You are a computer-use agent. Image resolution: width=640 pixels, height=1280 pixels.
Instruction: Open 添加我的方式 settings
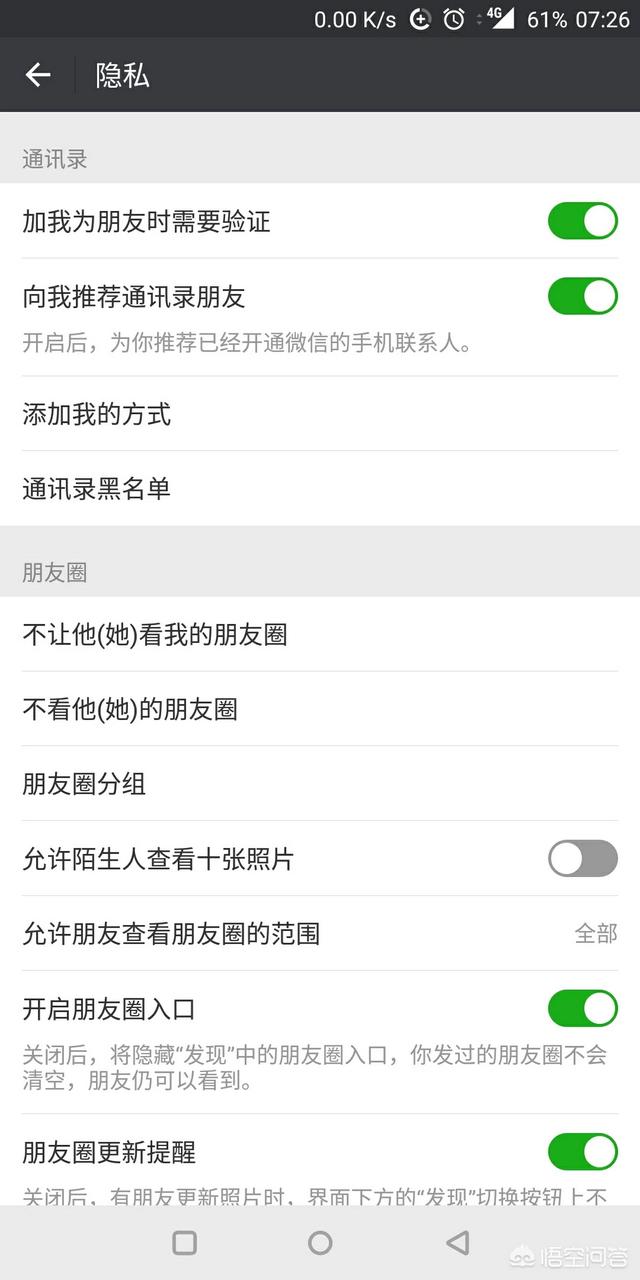pos(320,414)
